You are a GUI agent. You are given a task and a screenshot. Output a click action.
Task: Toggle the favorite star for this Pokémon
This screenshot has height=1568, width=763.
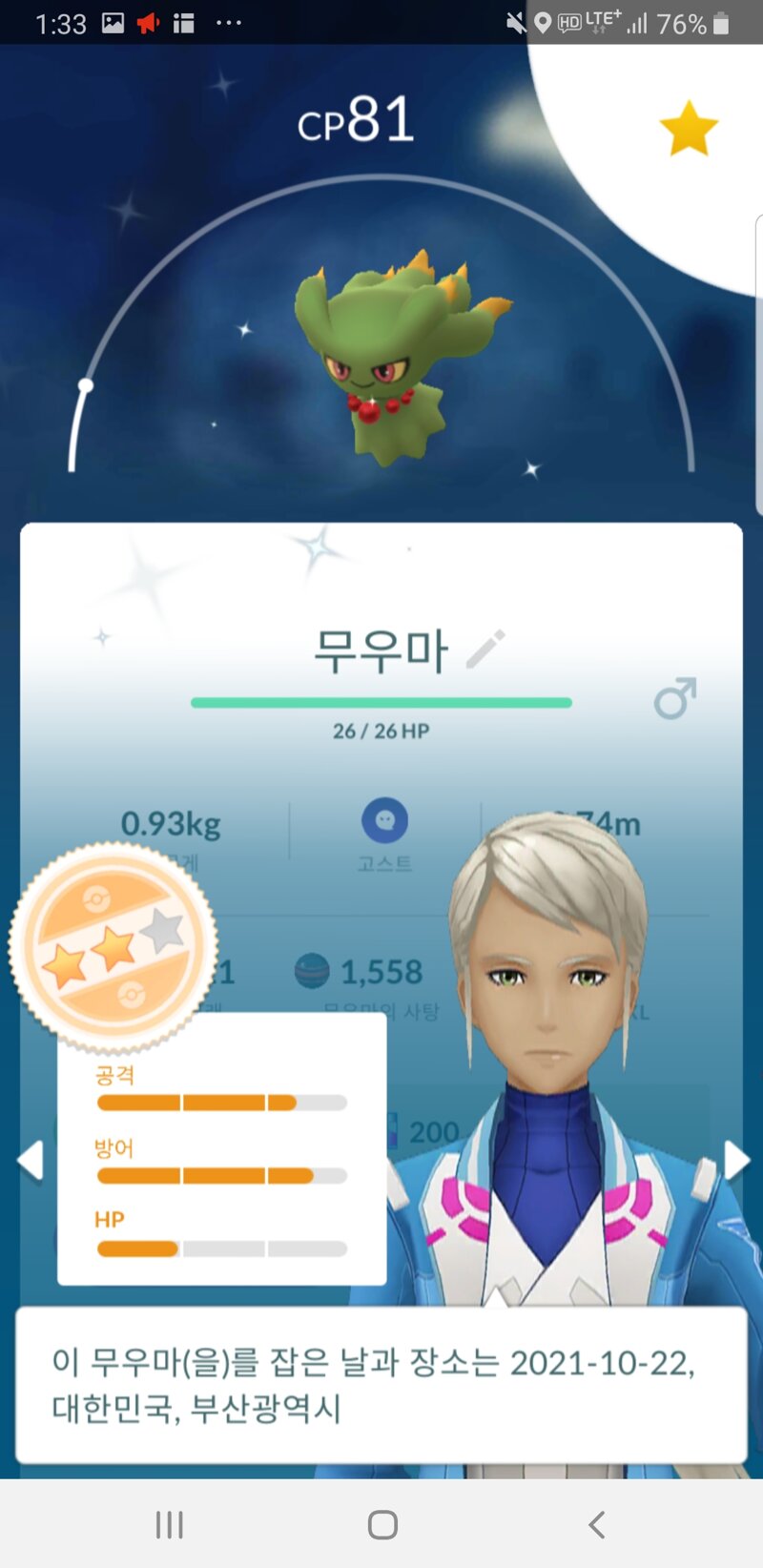[688, 129]
